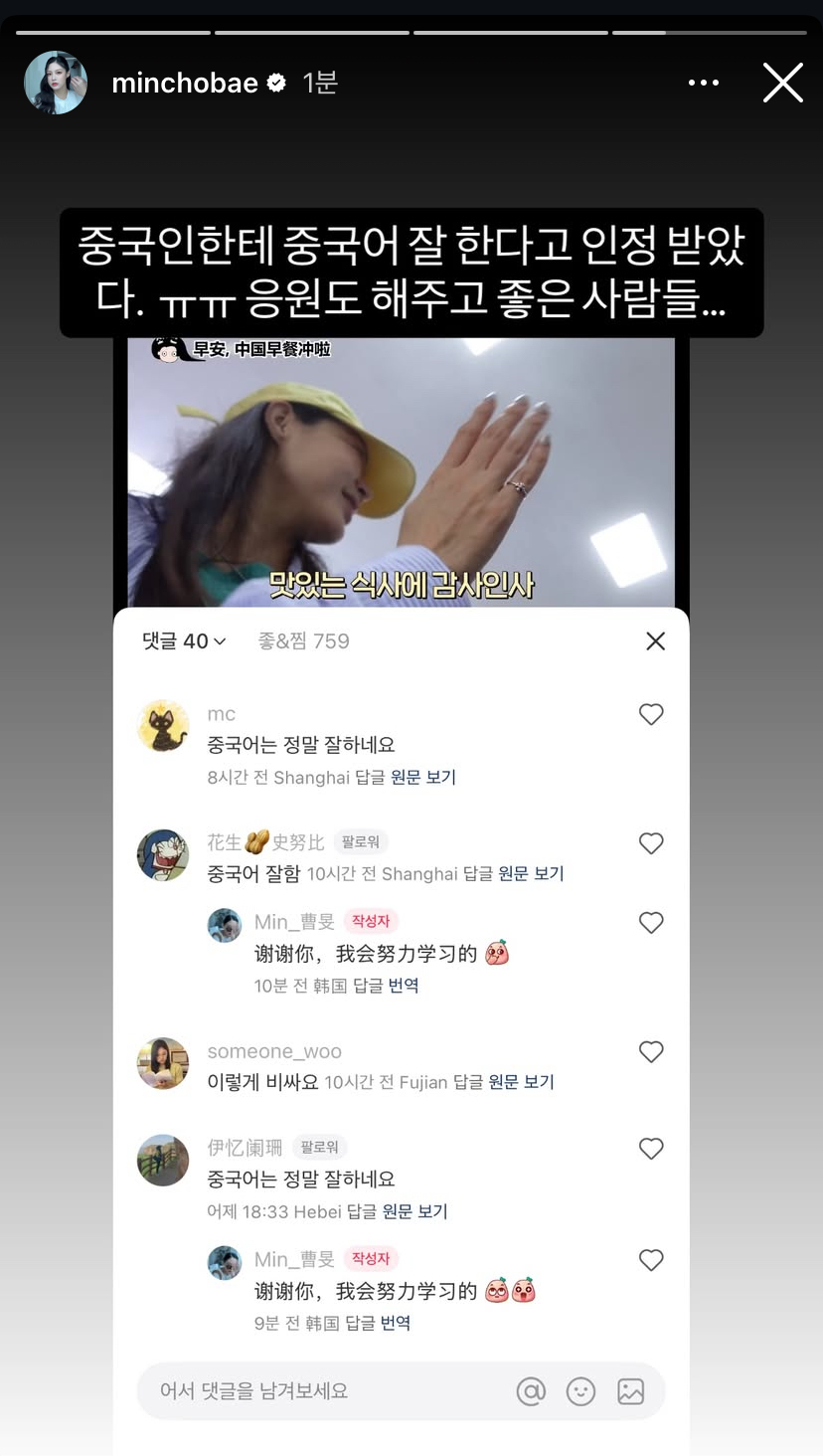823x1456 pixels.
Task: Toggle the heart on 花生史努比's comment
Action: point(651,842)
